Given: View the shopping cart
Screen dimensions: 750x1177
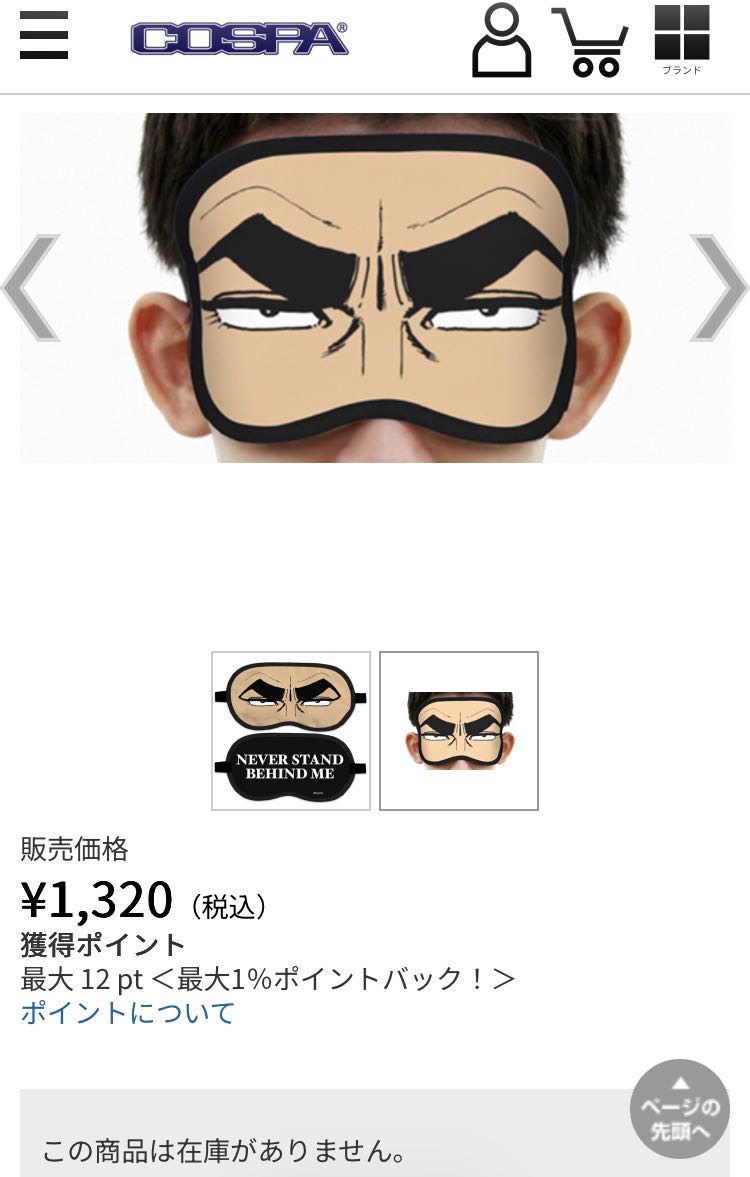Looking at the screenshot, I should point(592,42).
